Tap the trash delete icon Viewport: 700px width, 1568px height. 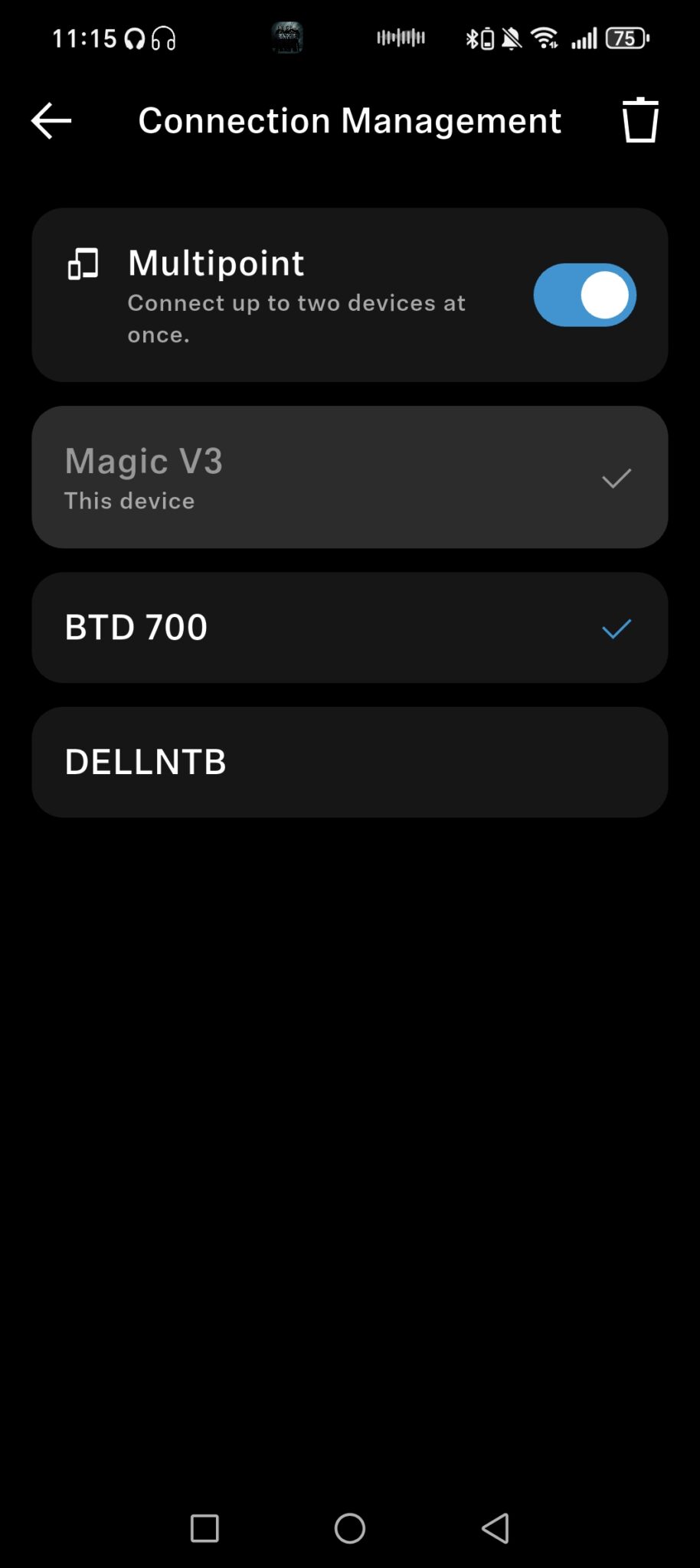(x=639, y=120)
